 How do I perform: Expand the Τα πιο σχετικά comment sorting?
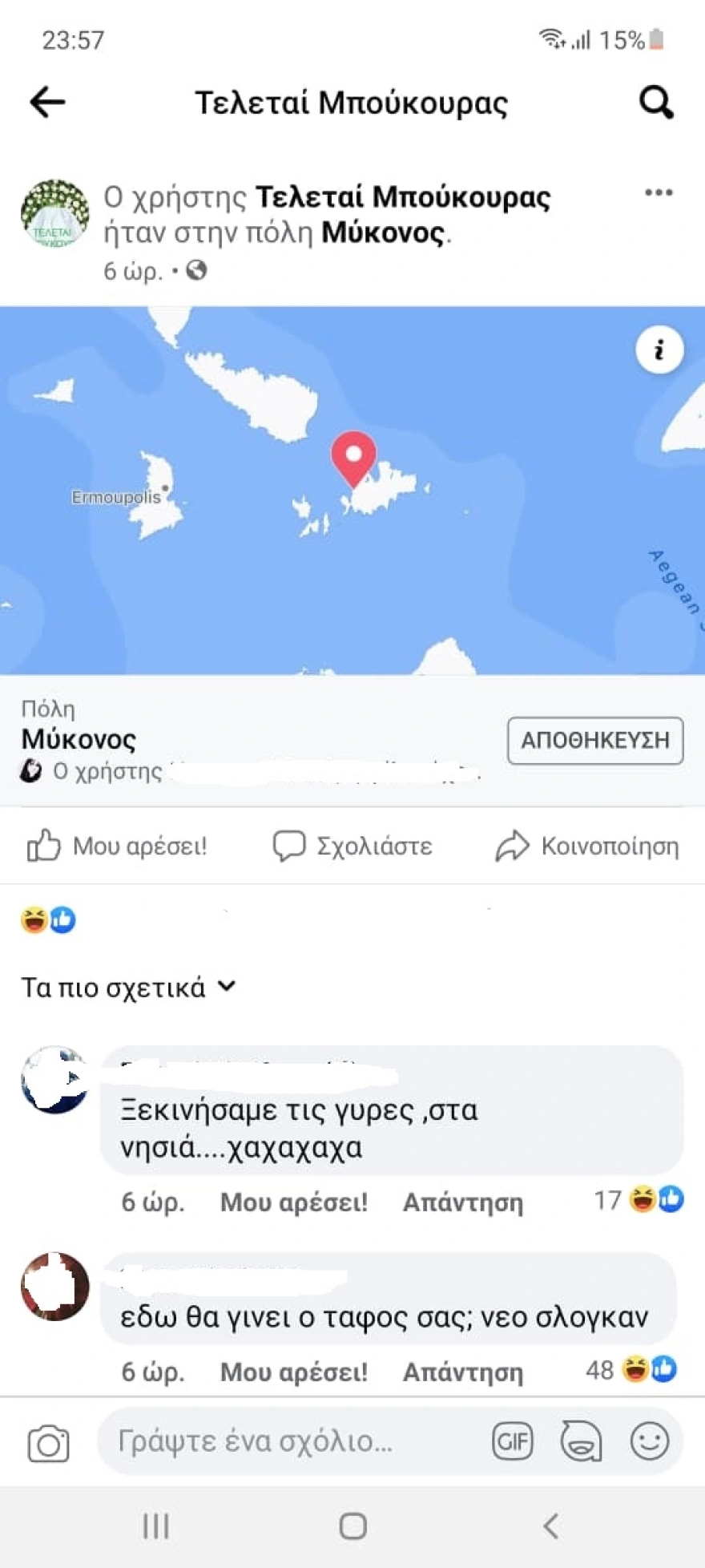(x=128, y=987)
